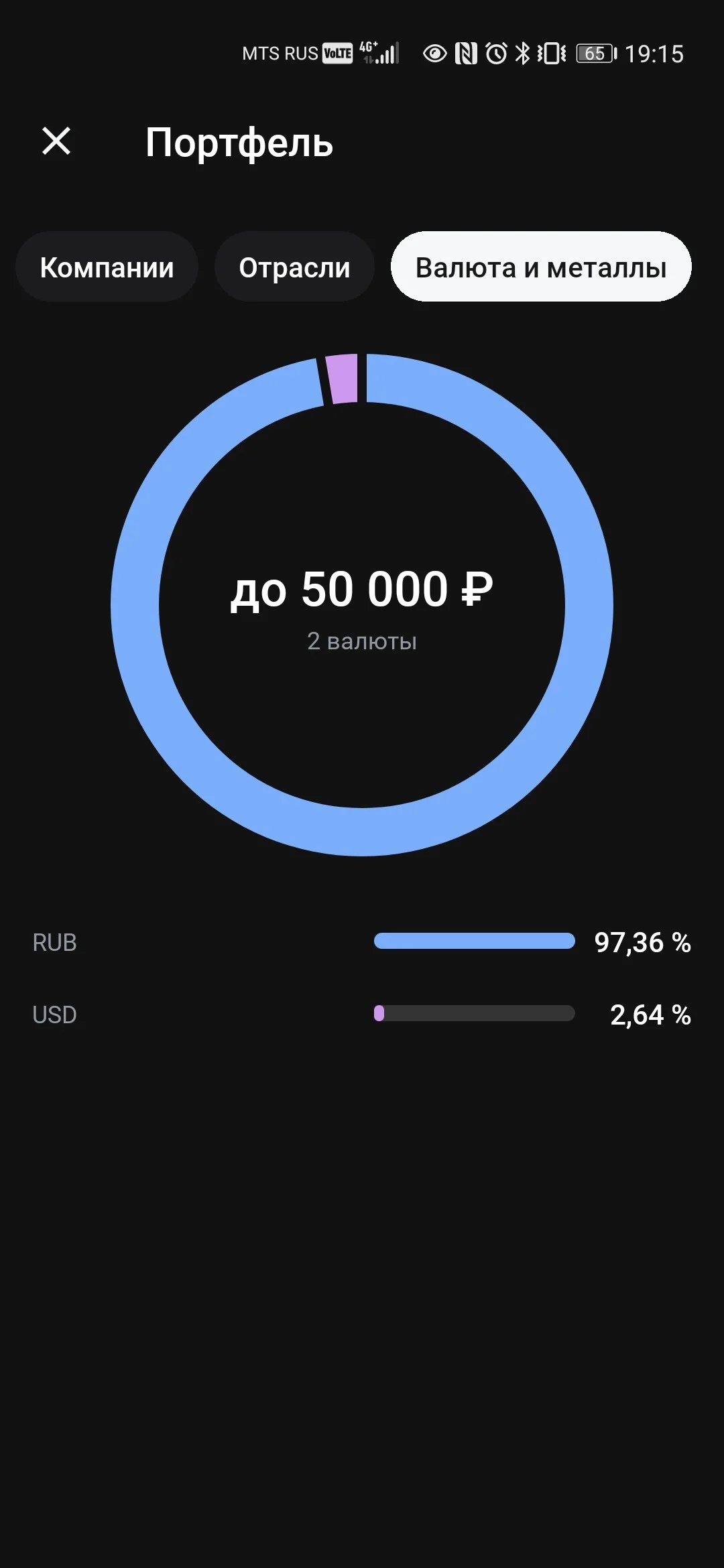Open the RUB currency row
This screenshot has width=724, height=1568.
(362, 942)
